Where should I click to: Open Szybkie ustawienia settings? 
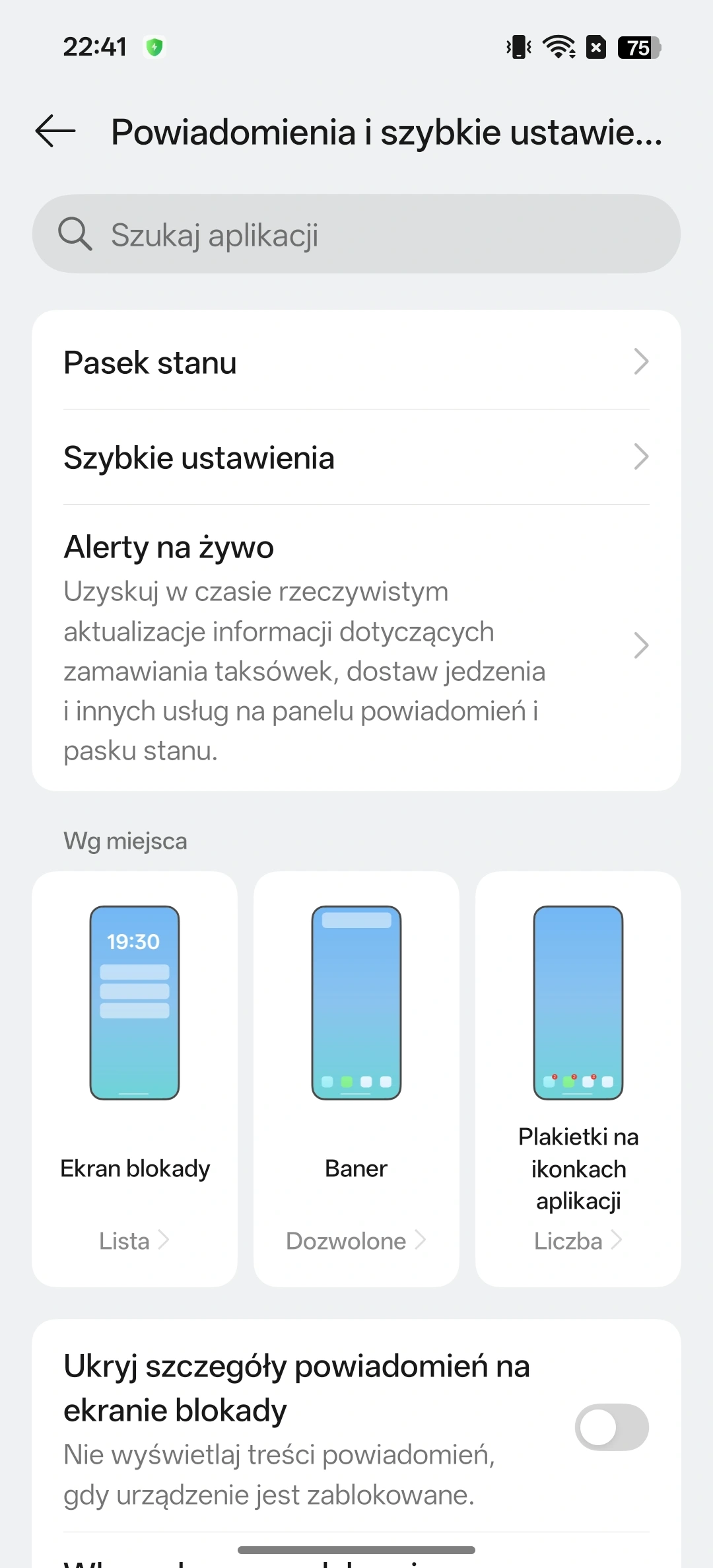point(356,457)
